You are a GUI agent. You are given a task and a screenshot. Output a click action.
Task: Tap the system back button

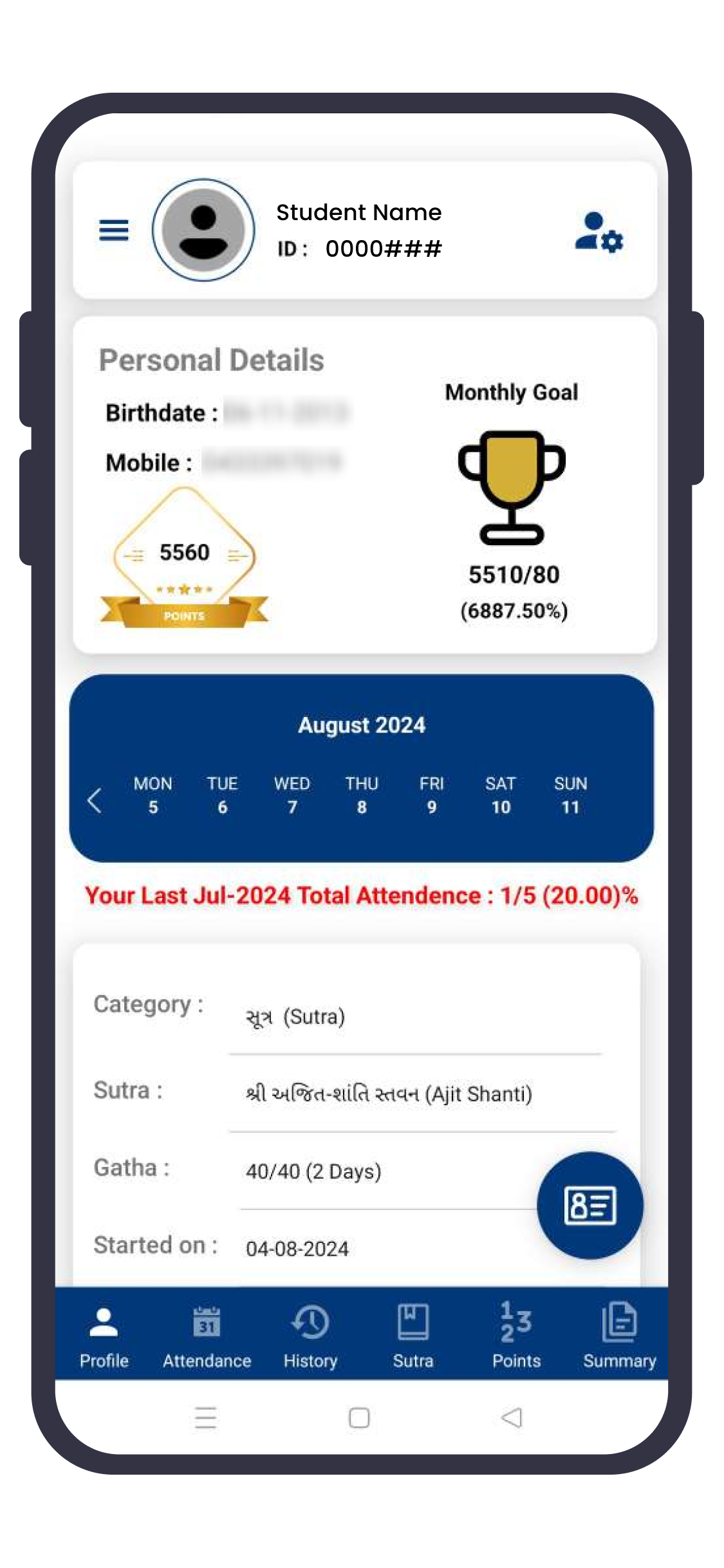(512, 1417)
